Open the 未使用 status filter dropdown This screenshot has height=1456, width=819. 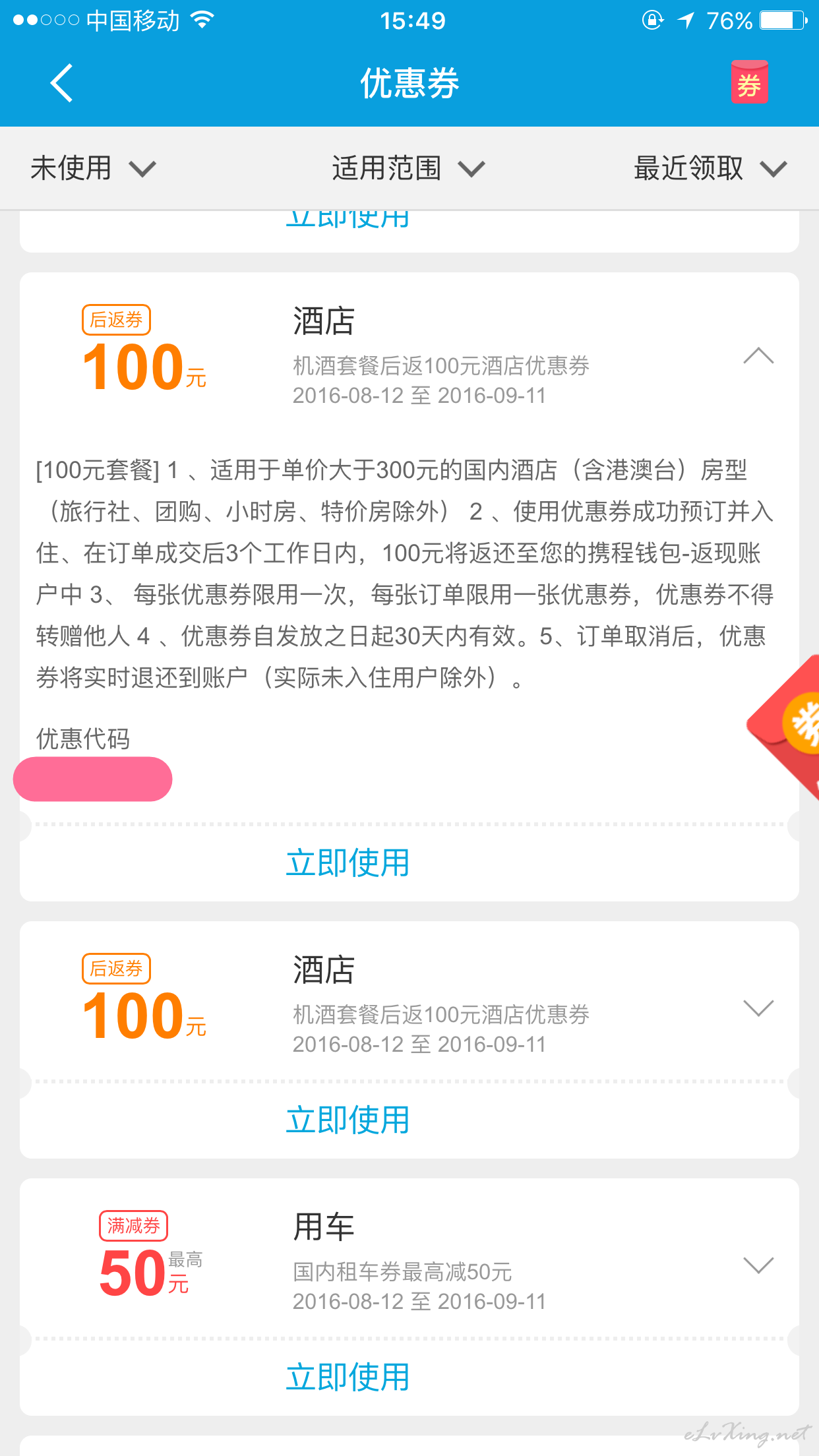coord(93,168)
